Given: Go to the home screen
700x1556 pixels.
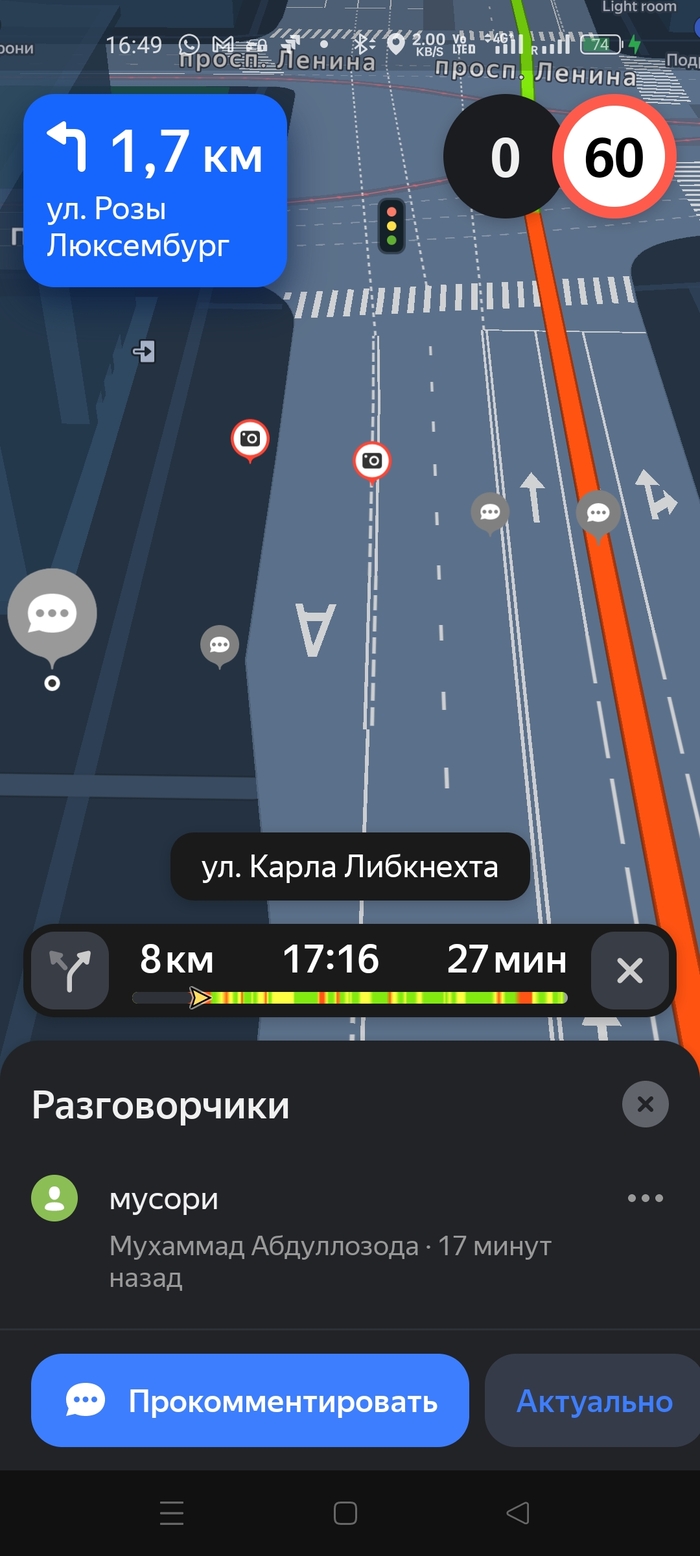Looking at the screenshot, I should (345, 1513).
